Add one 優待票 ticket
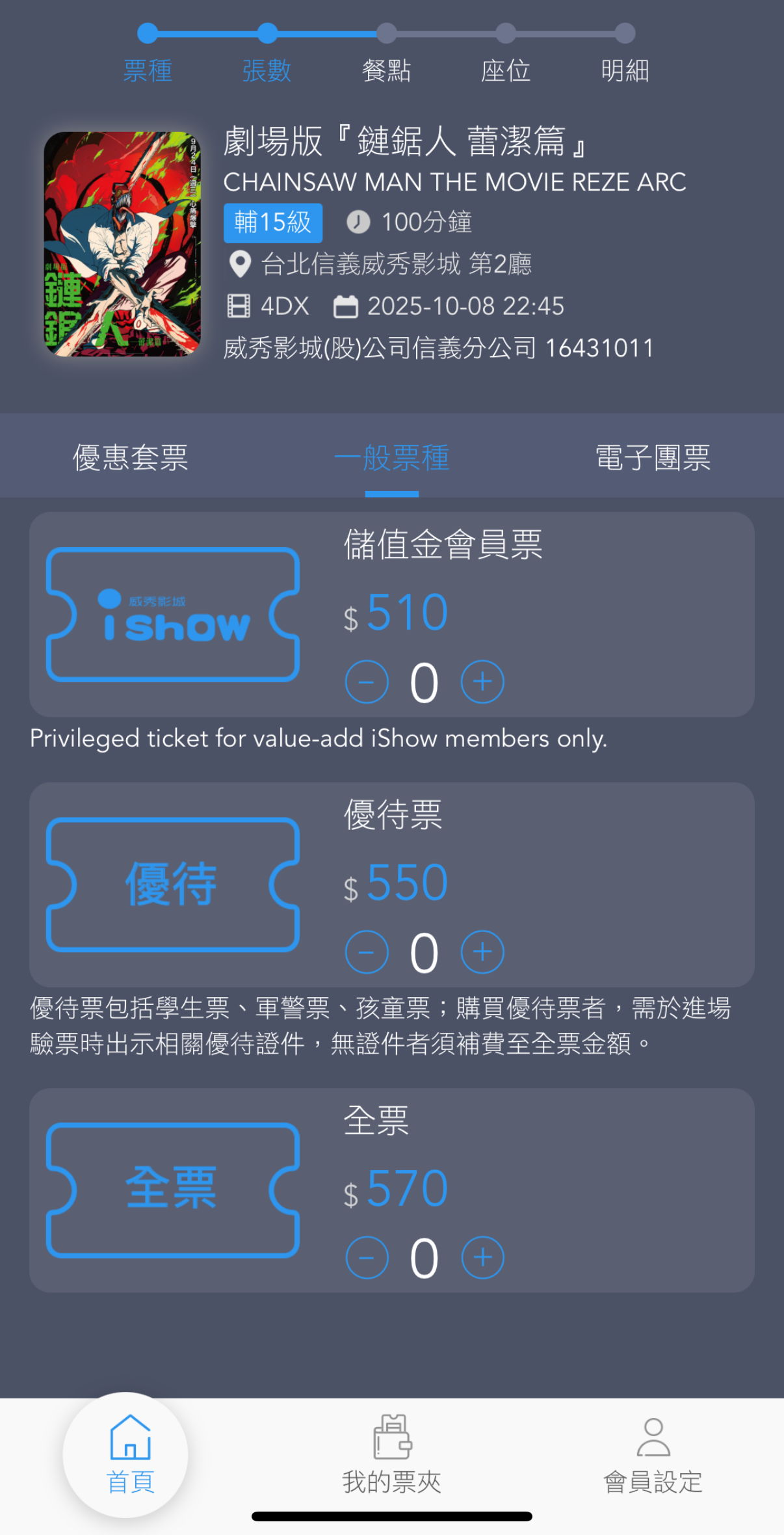The width and height of the screenshot is (784, 1535). tap(482, 952)
